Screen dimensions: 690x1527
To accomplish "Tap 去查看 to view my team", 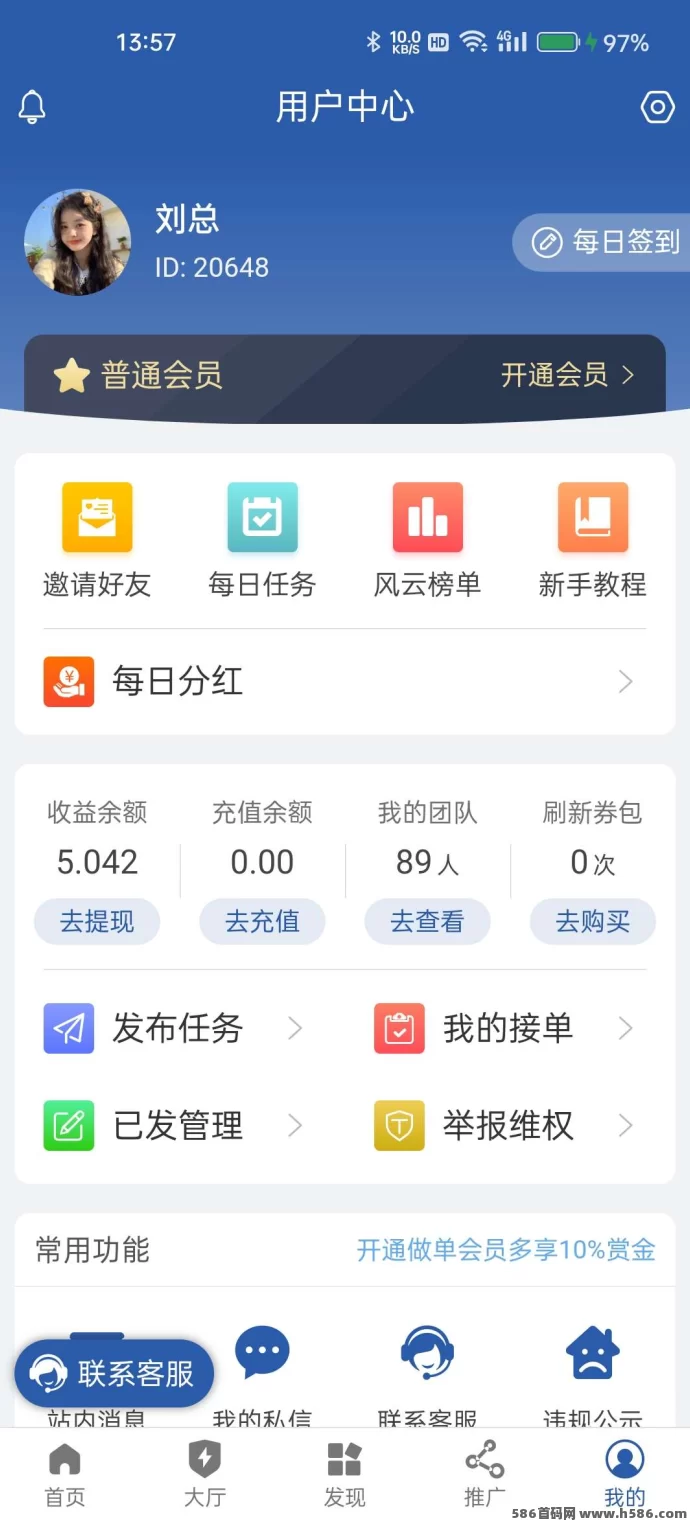I will pos(427,921).
